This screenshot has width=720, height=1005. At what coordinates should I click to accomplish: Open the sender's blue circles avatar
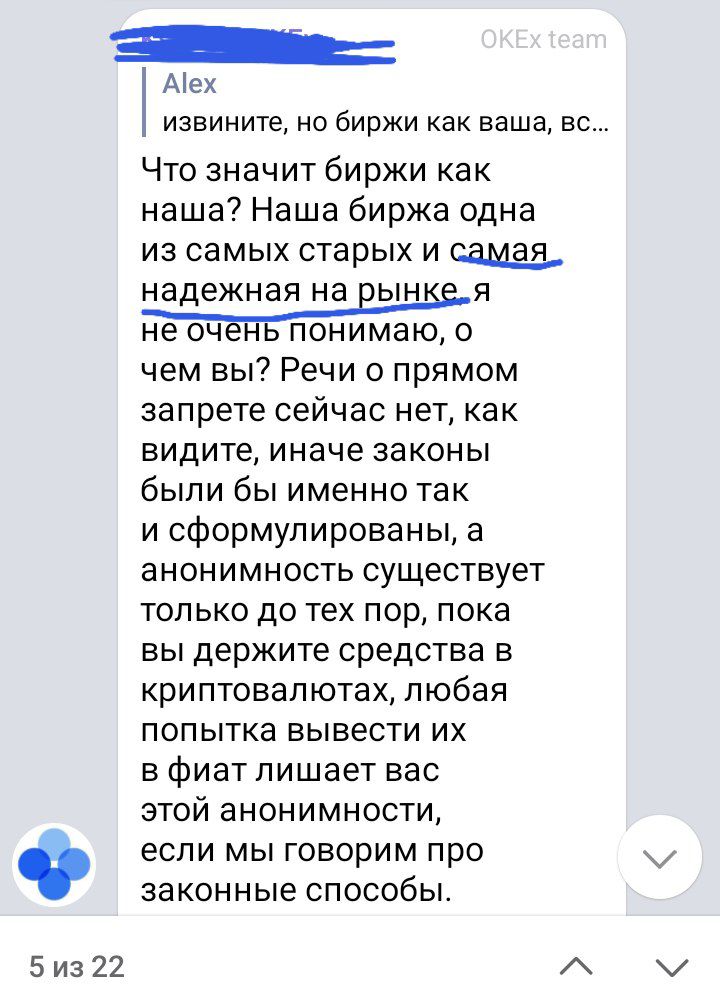click(54, 864)
